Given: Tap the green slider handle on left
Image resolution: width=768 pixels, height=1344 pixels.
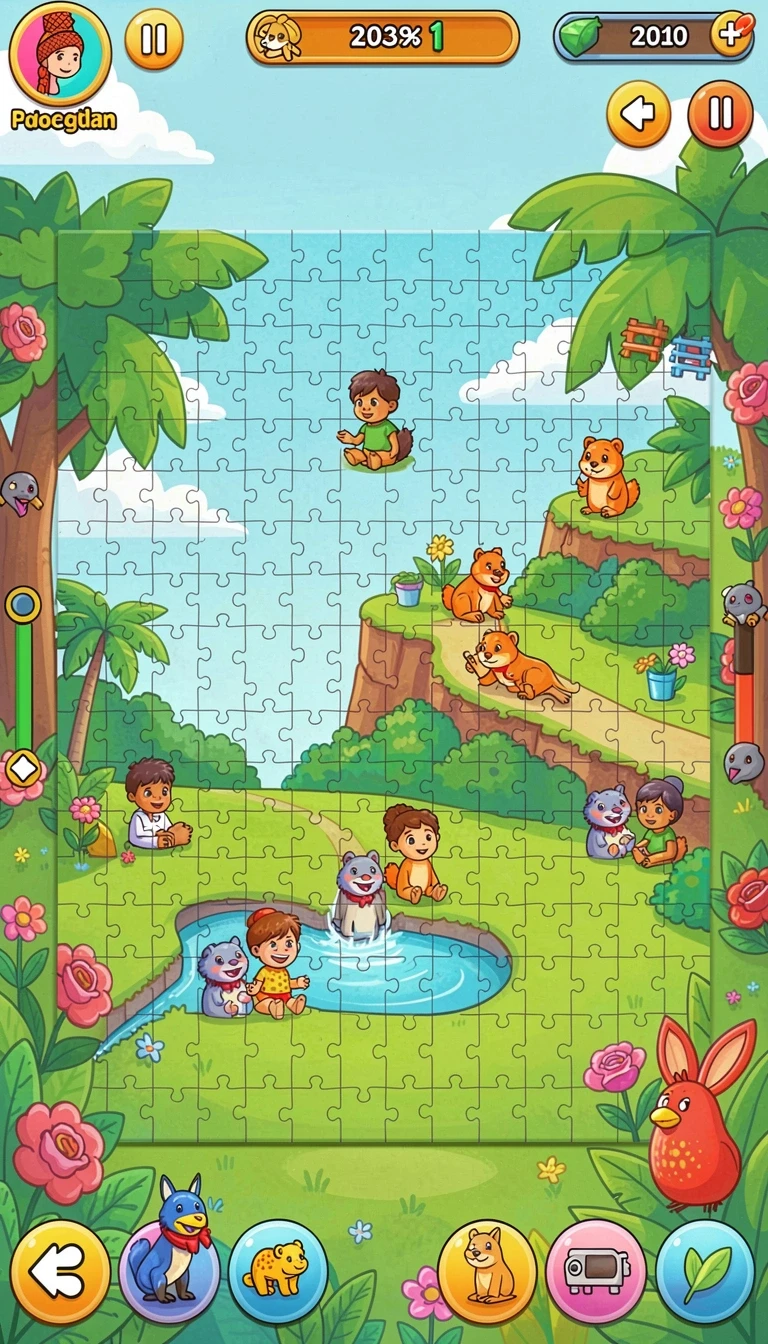Looking at the screenshot, I should [x=22, y=605].
